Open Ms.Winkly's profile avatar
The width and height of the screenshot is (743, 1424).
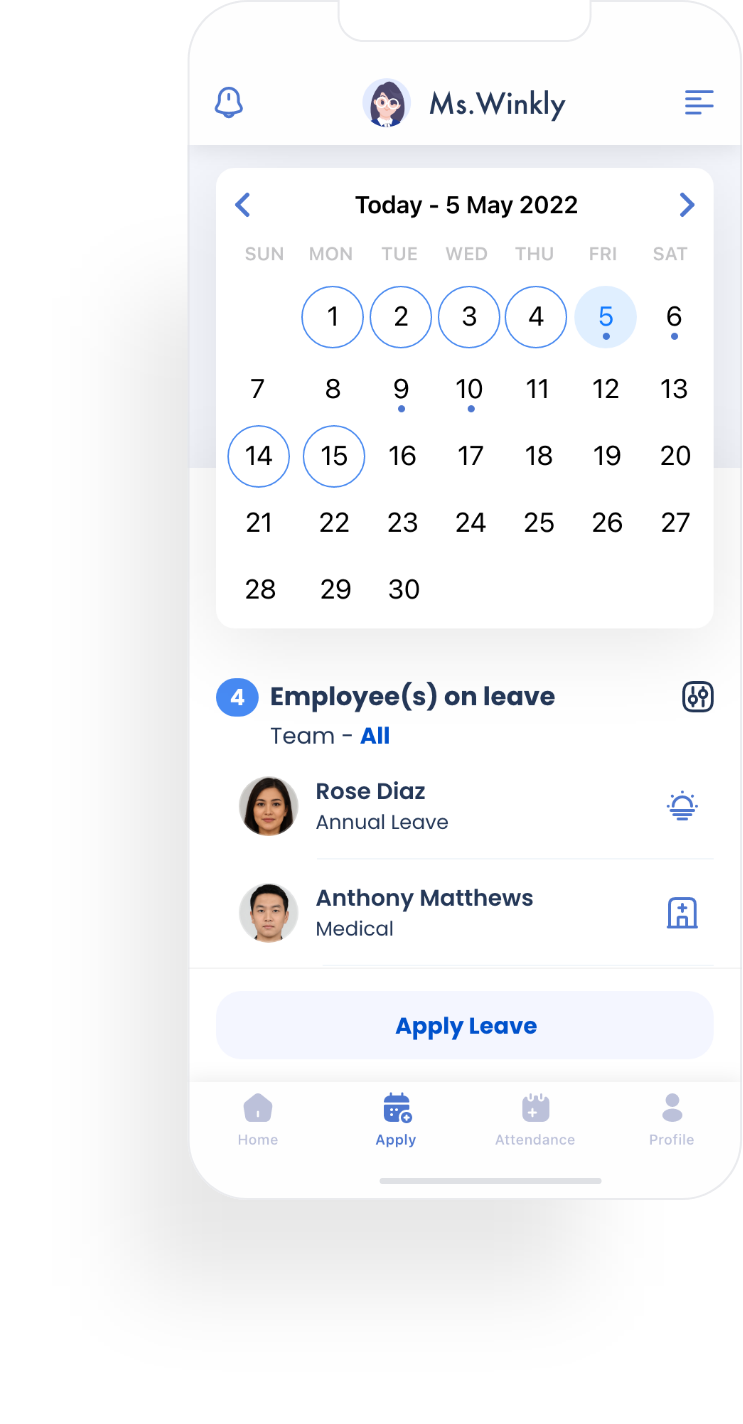click(x=387, y=103)
